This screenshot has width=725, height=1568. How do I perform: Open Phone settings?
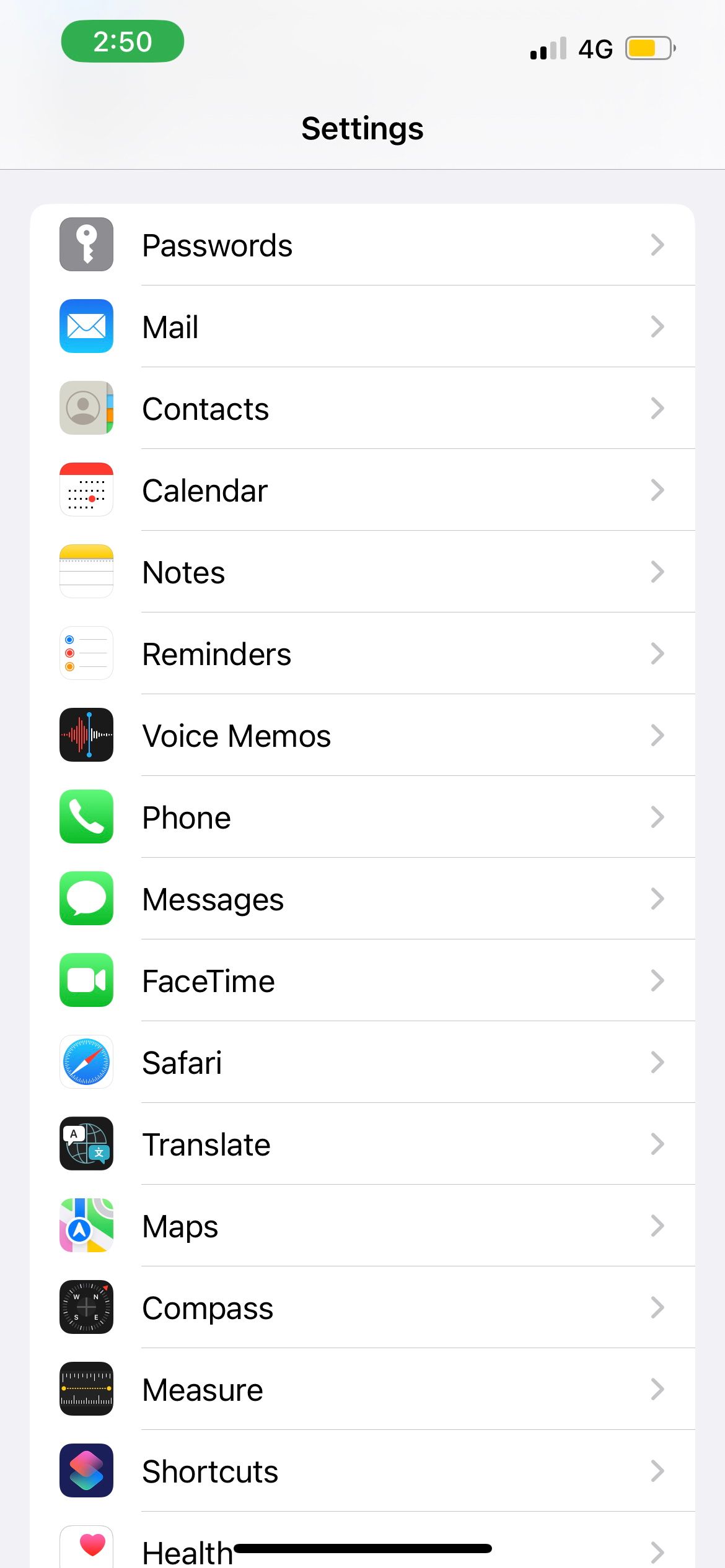click(362, 817)
